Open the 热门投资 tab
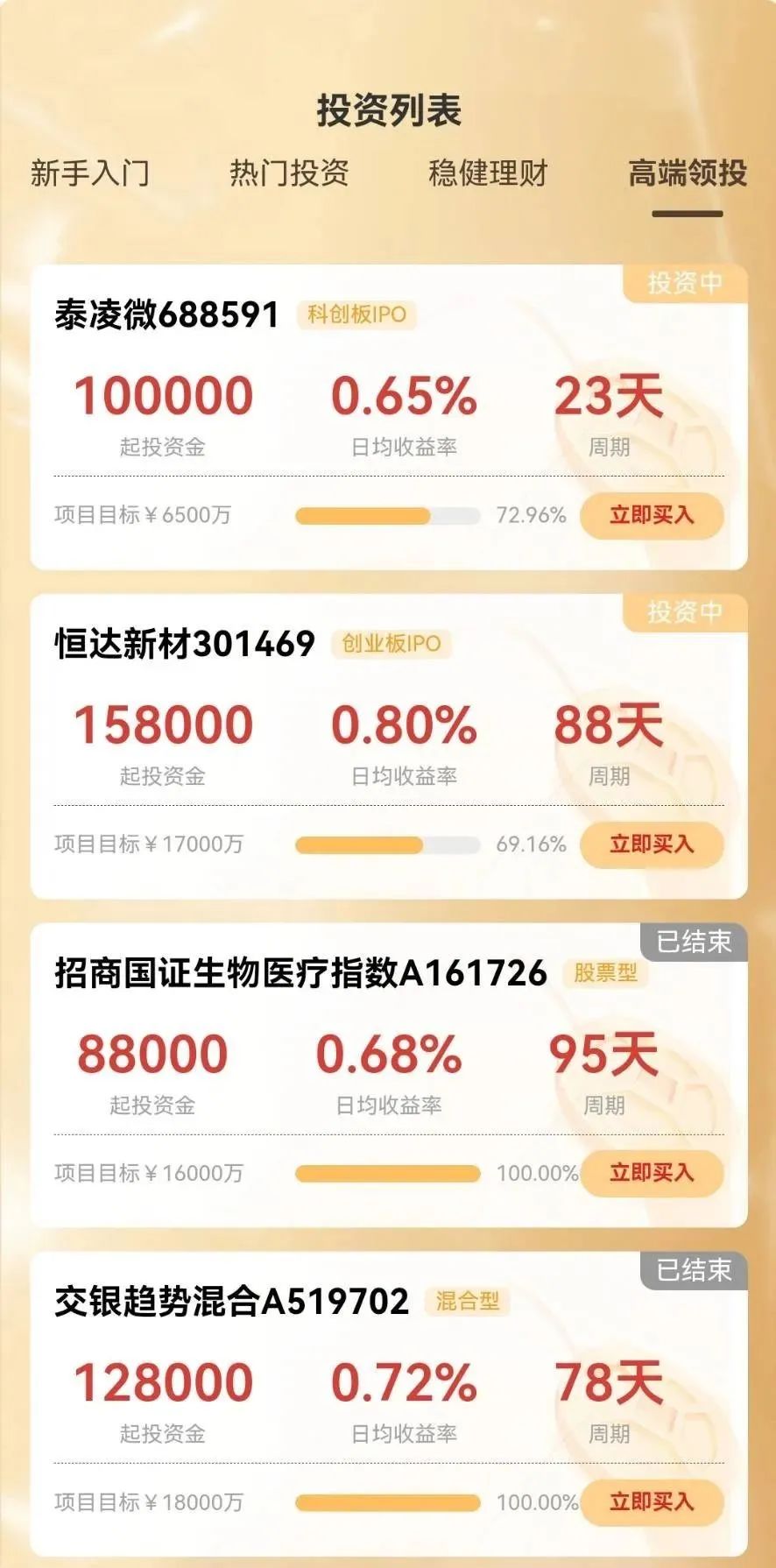Viewport: 776px width, 1568px height. [291, 174]
